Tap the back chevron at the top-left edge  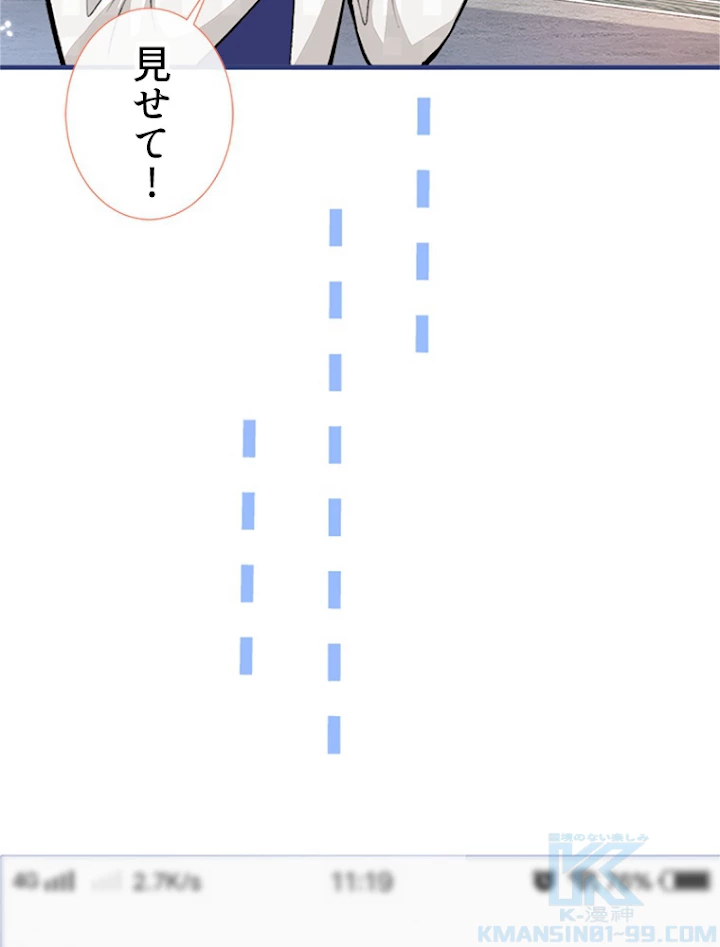6,28
